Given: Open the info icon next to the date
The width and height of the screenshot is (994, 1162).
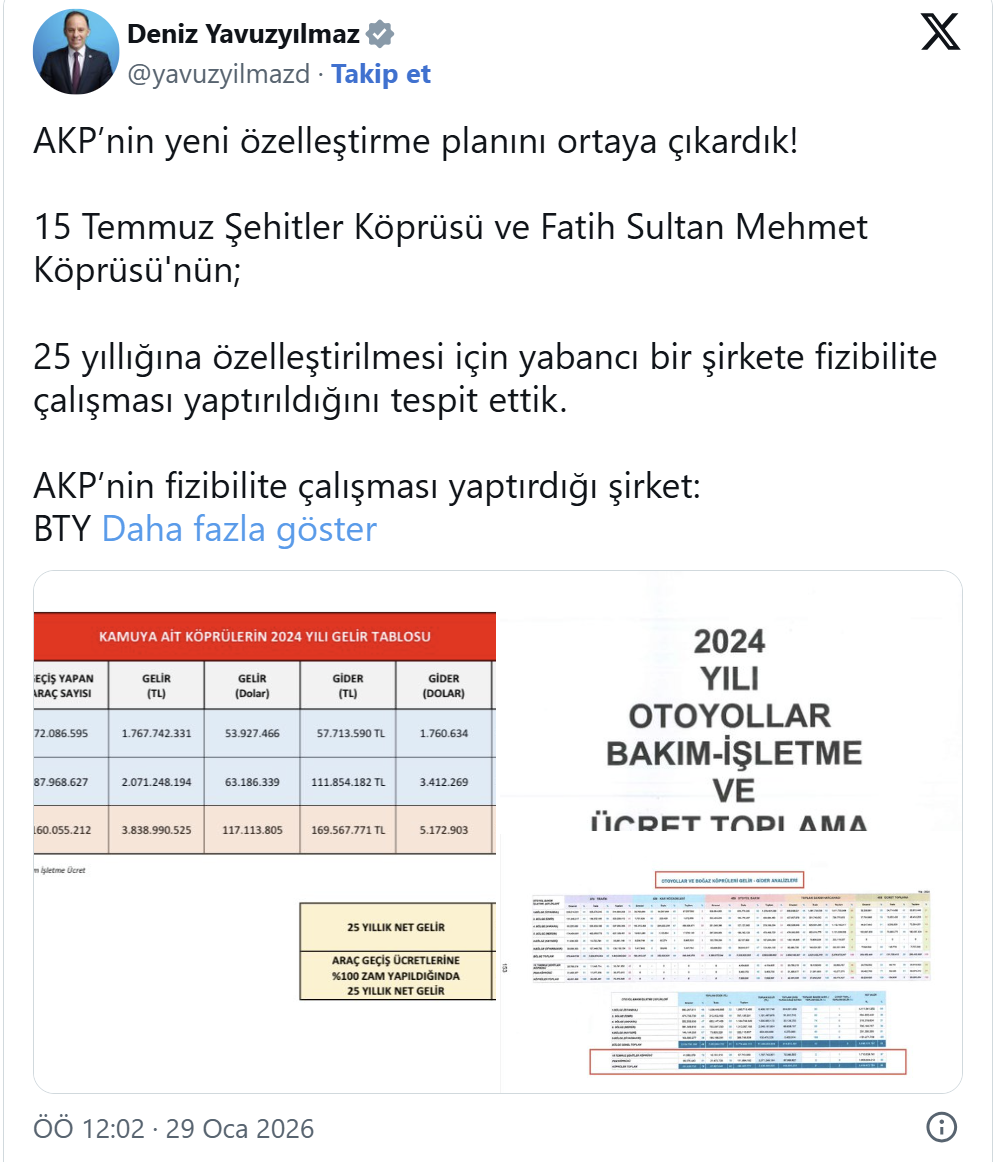Looking at the screenshot, I should tap(941, 1128).
